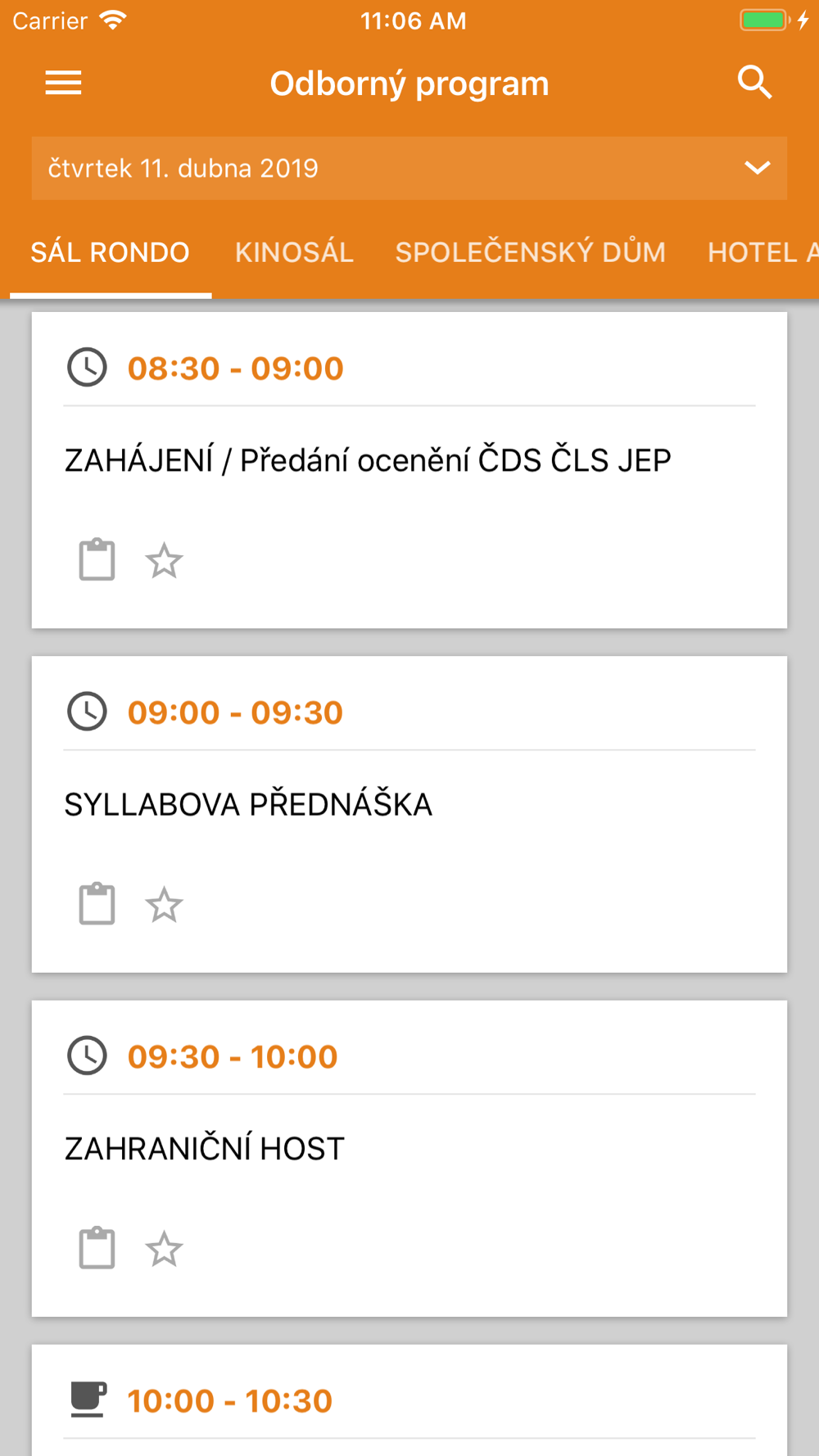Add a note to the ZAHÁJENÍ session
The width and height of the screenshot is (819, 1456).
[97, 560]
